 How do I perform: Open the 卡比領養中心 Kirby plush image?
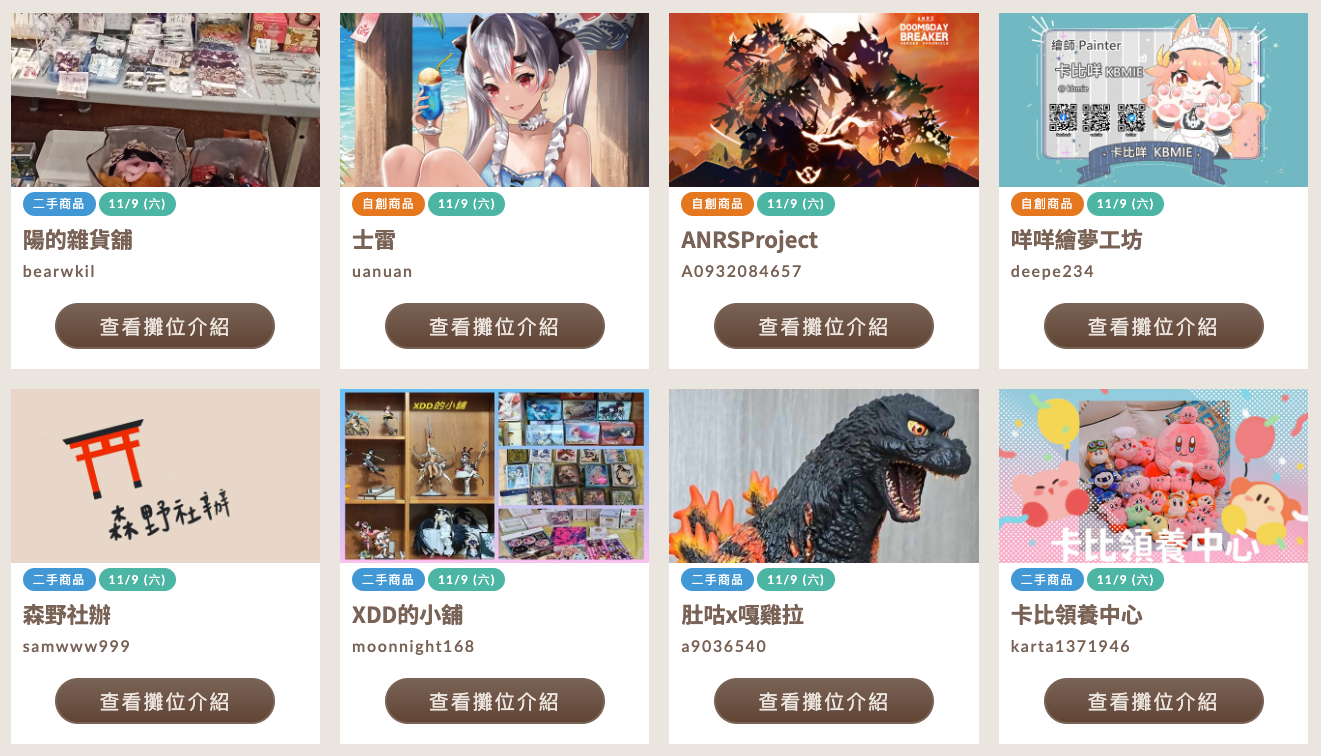pyautogui.click(x=1153, y=475)
